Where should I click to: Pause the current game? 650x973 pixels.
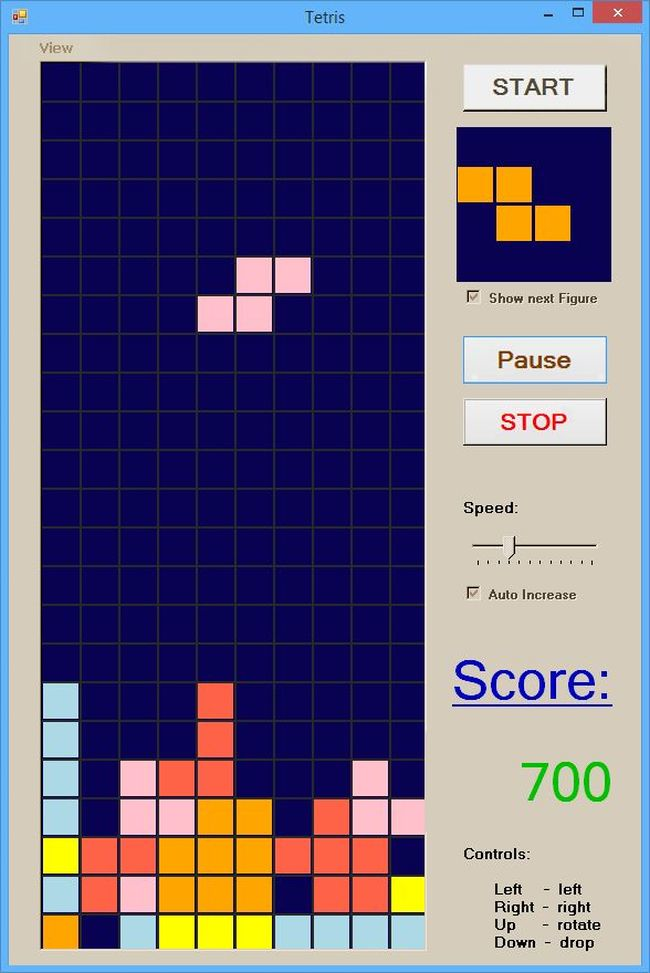(534, 360)
